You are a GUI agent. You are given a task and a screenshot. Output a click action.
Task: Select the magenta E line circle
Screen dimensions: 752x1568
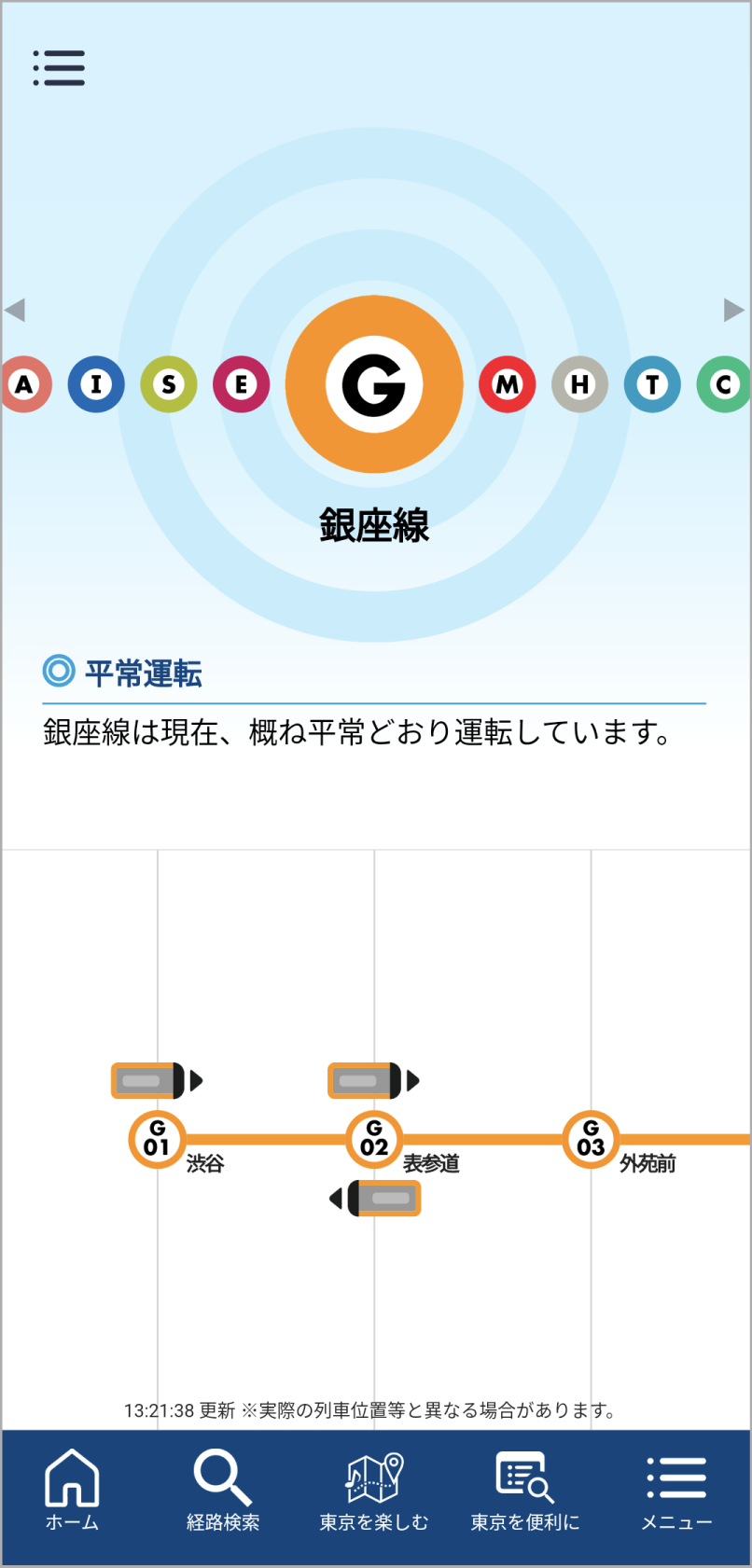tap(242, 384)
